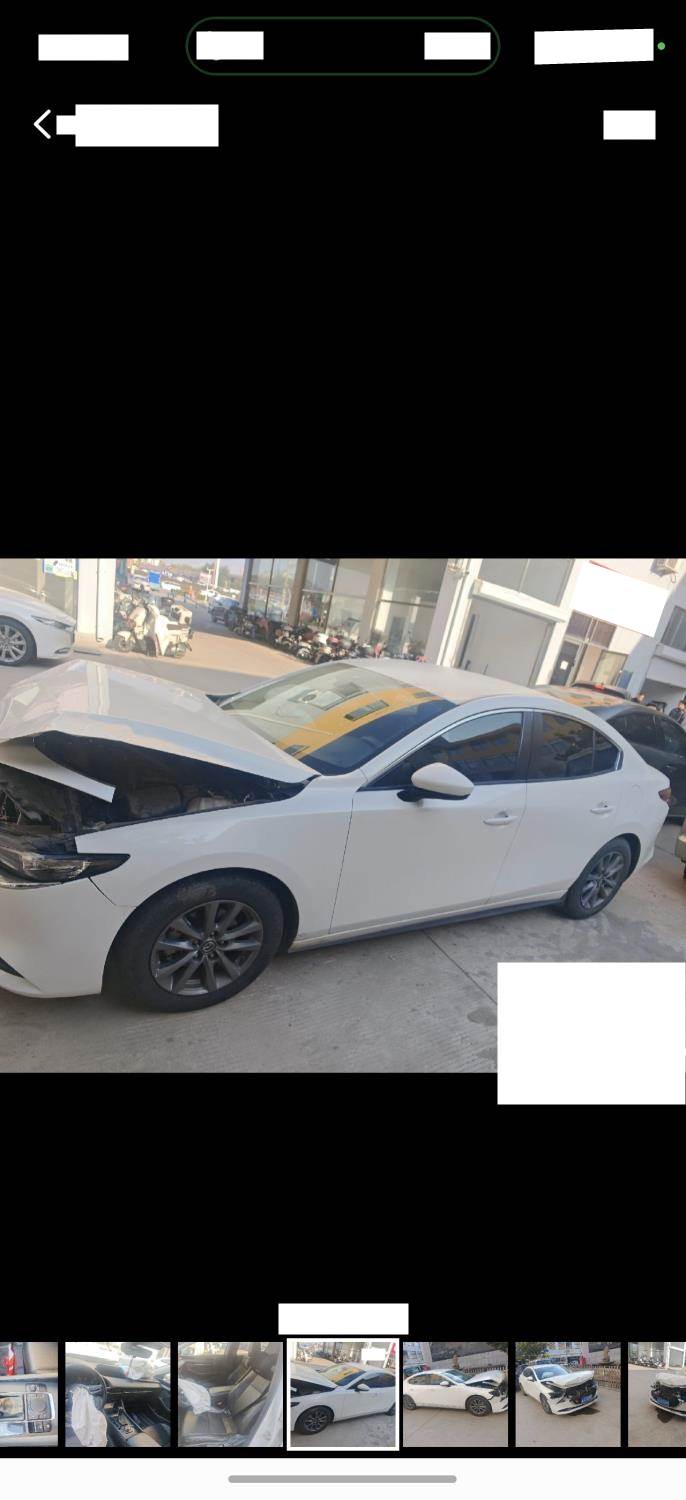The width and height of the screenshot is (686, 1500).
Task: Open the front view thumbnail with blue plate
Action: click(x=568, y=1394)
